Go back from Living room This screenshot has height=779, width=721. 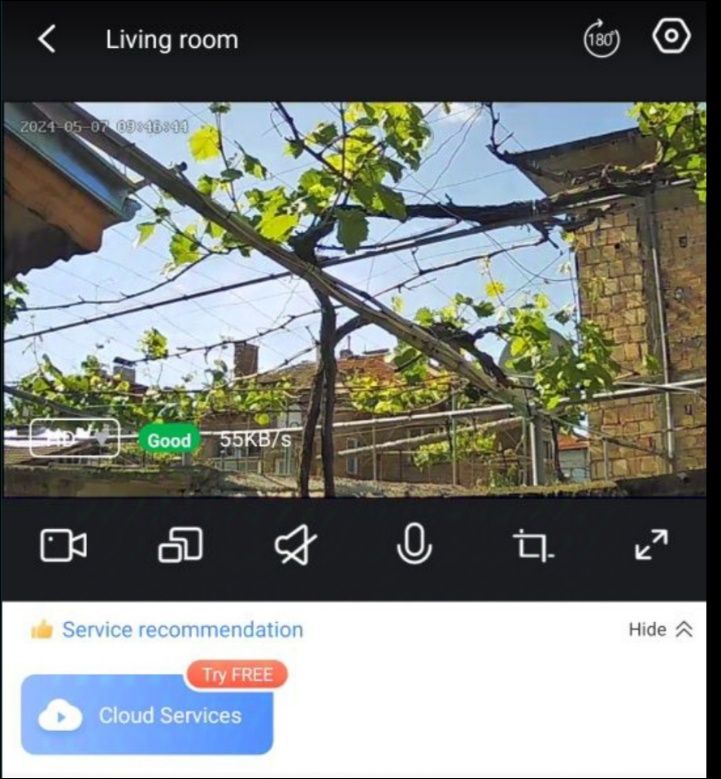(47, 40)
